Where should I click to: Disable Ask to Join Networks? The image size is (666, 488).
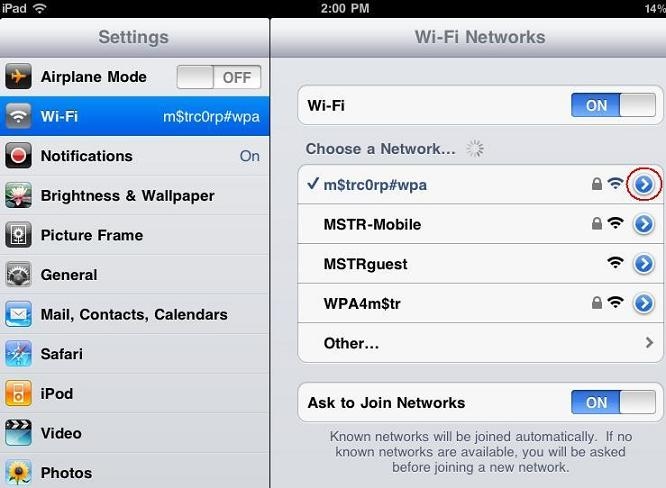pyautogui.click(x=612, y=403)
